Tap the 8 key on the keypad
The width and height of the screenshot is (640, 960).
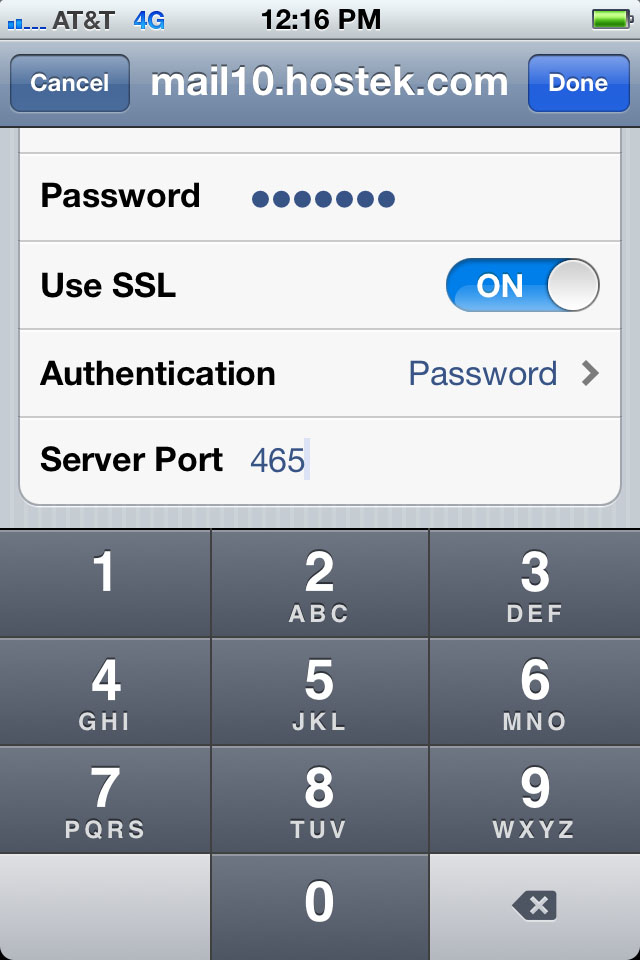click(x=320, y=799)
